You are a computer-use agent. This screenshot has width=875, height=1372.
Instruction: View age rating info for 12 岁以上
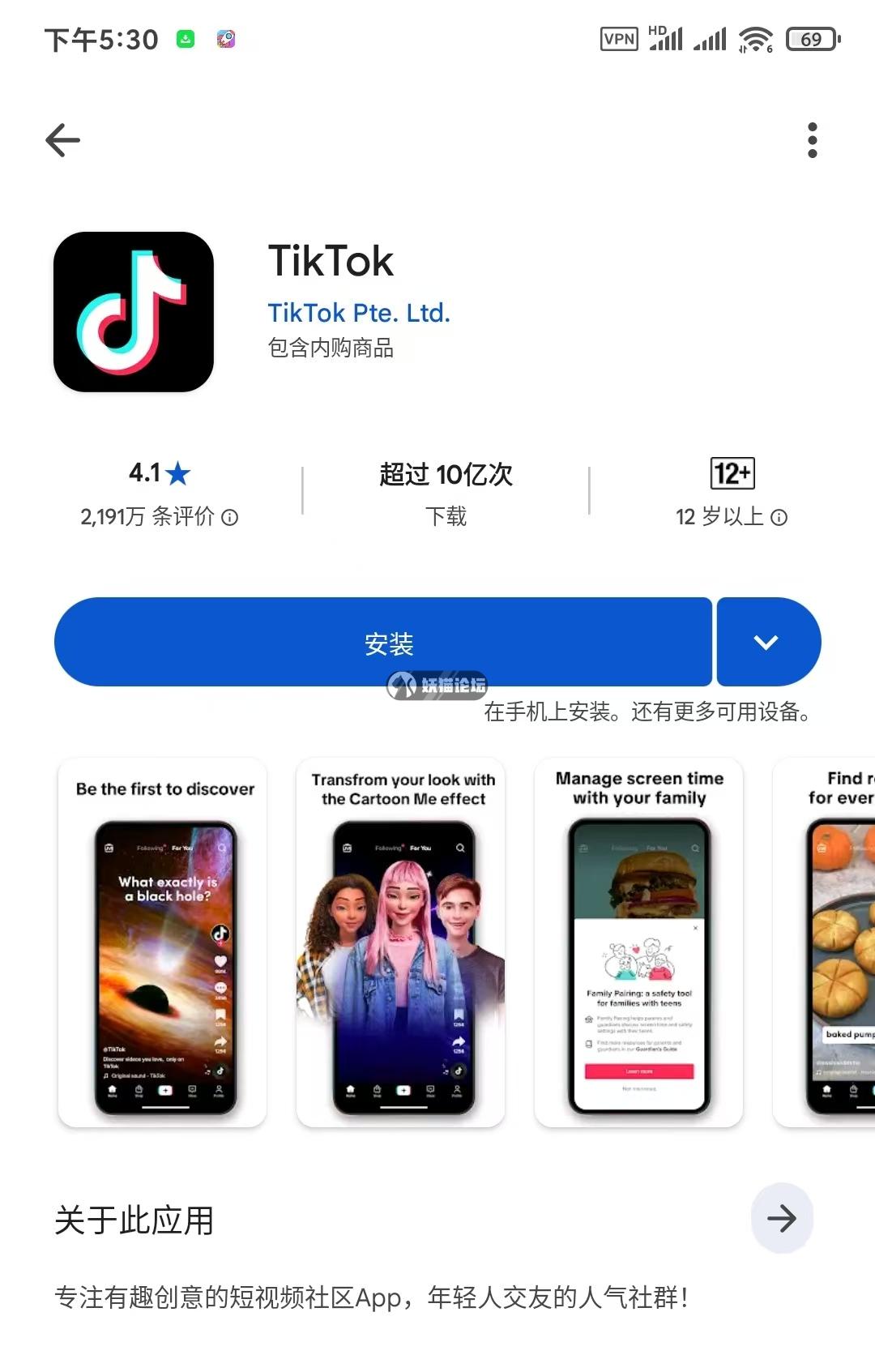pos(779,517)
